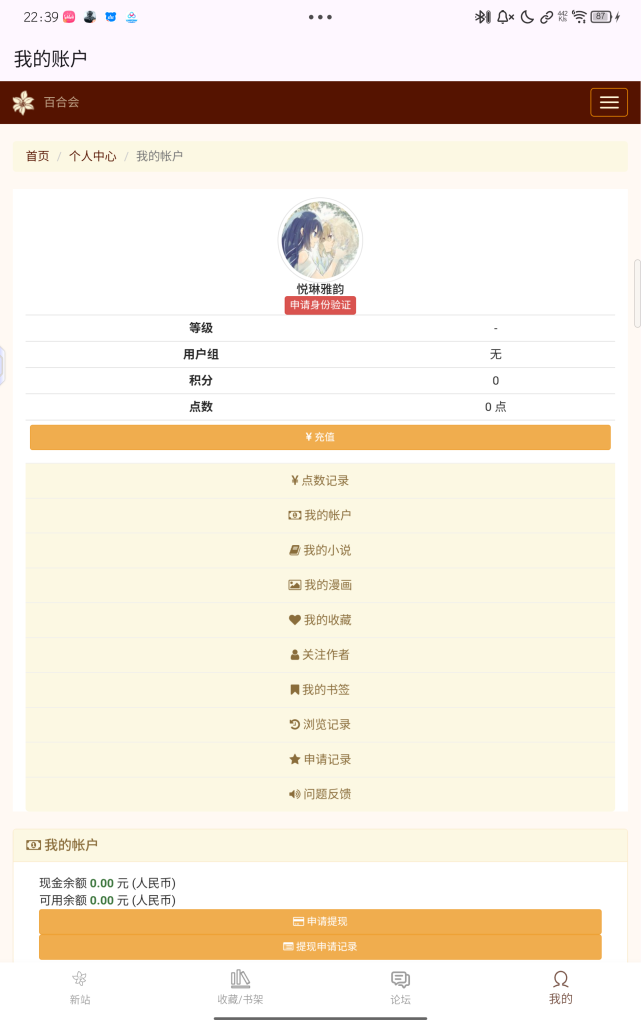Image resolution: width=641 pixels, height=1024 pixels.
Task: Tap 申请身份验证 badge
Action: (x=320, y=305)
